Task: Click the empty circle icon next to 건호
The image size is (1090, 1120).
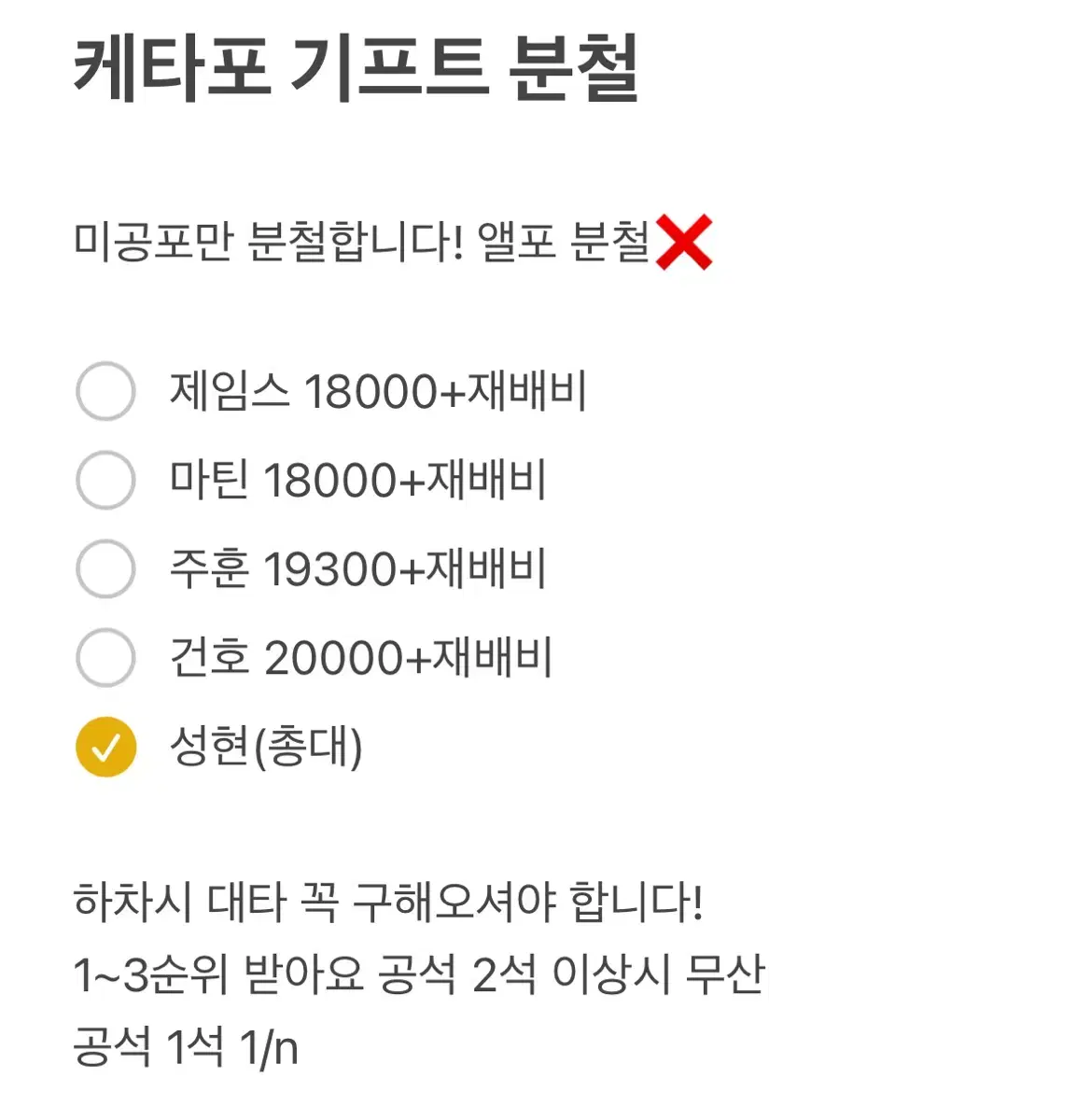Action: click(105, 657)
